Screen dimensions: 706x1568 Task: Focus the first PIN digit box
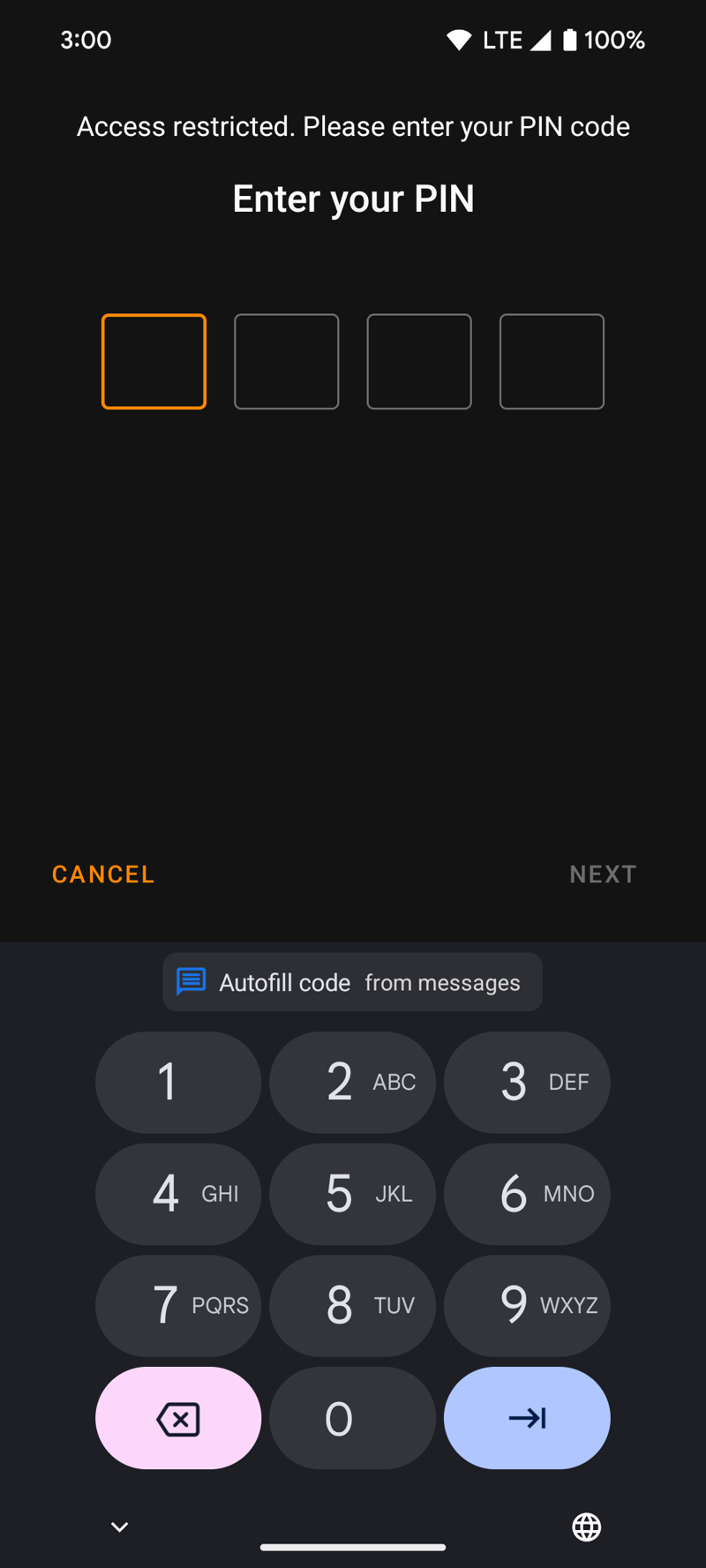[154, 362]
